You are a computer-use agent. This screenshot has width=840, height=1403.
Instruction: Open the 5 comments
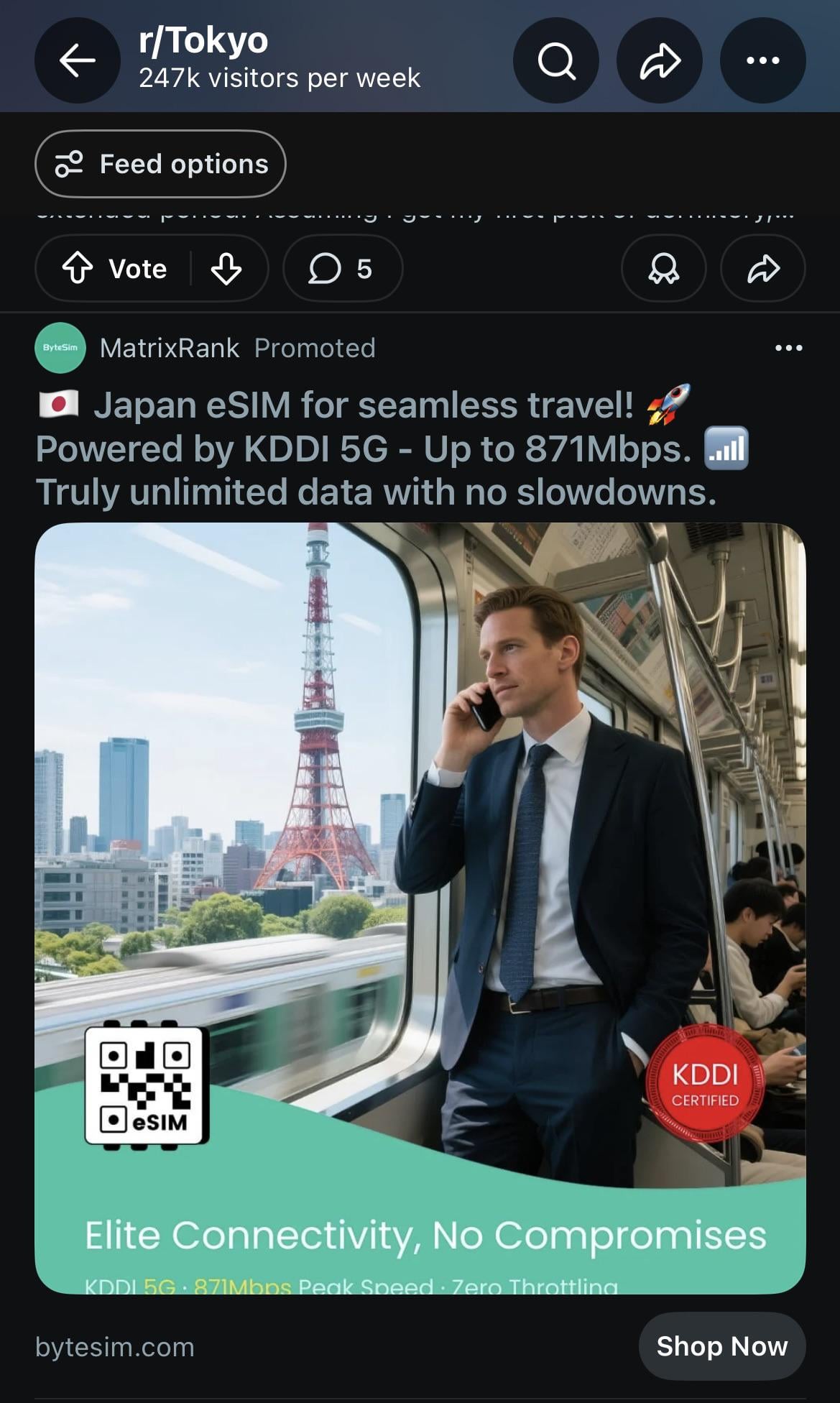[x=342, y=269]
